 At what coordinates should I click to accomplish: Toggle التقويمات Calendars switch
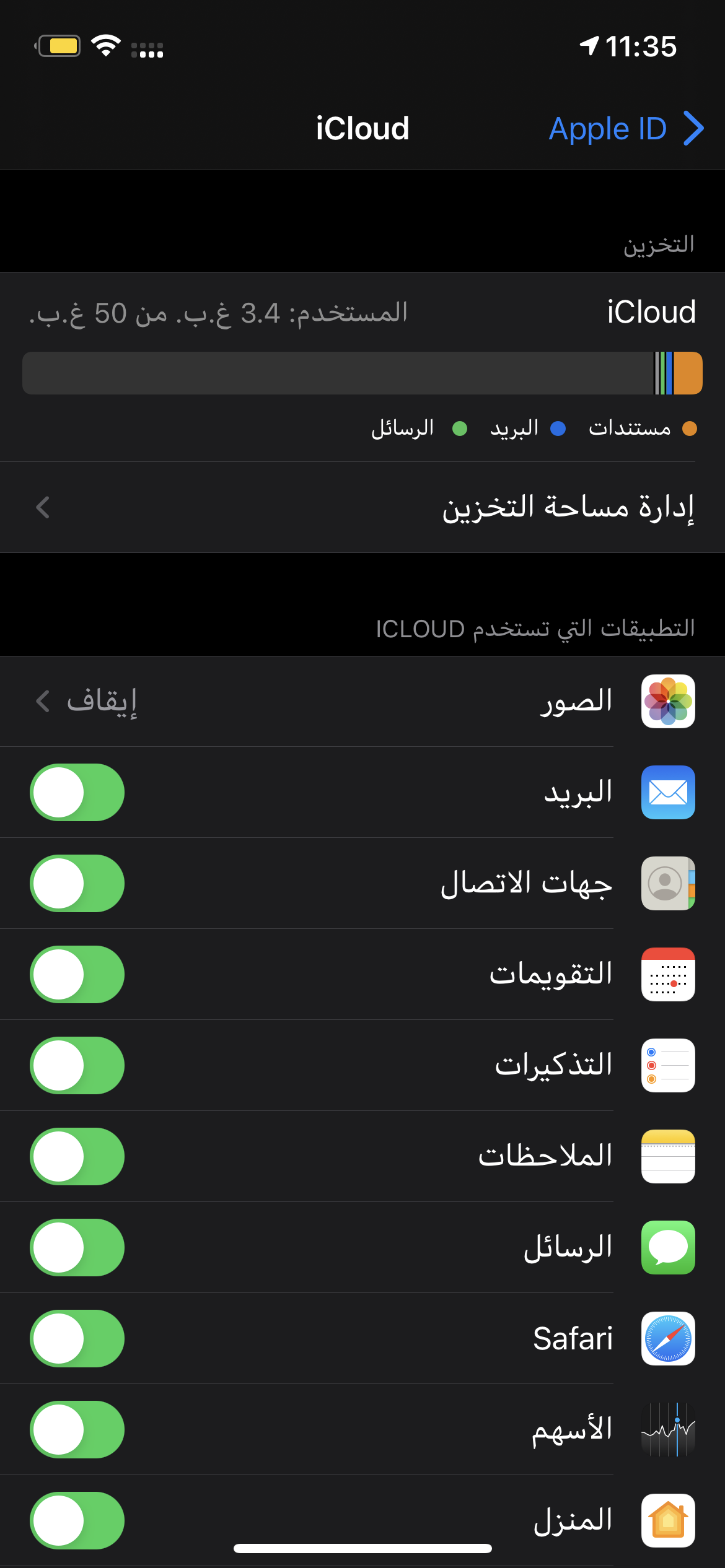click(77, 974)
